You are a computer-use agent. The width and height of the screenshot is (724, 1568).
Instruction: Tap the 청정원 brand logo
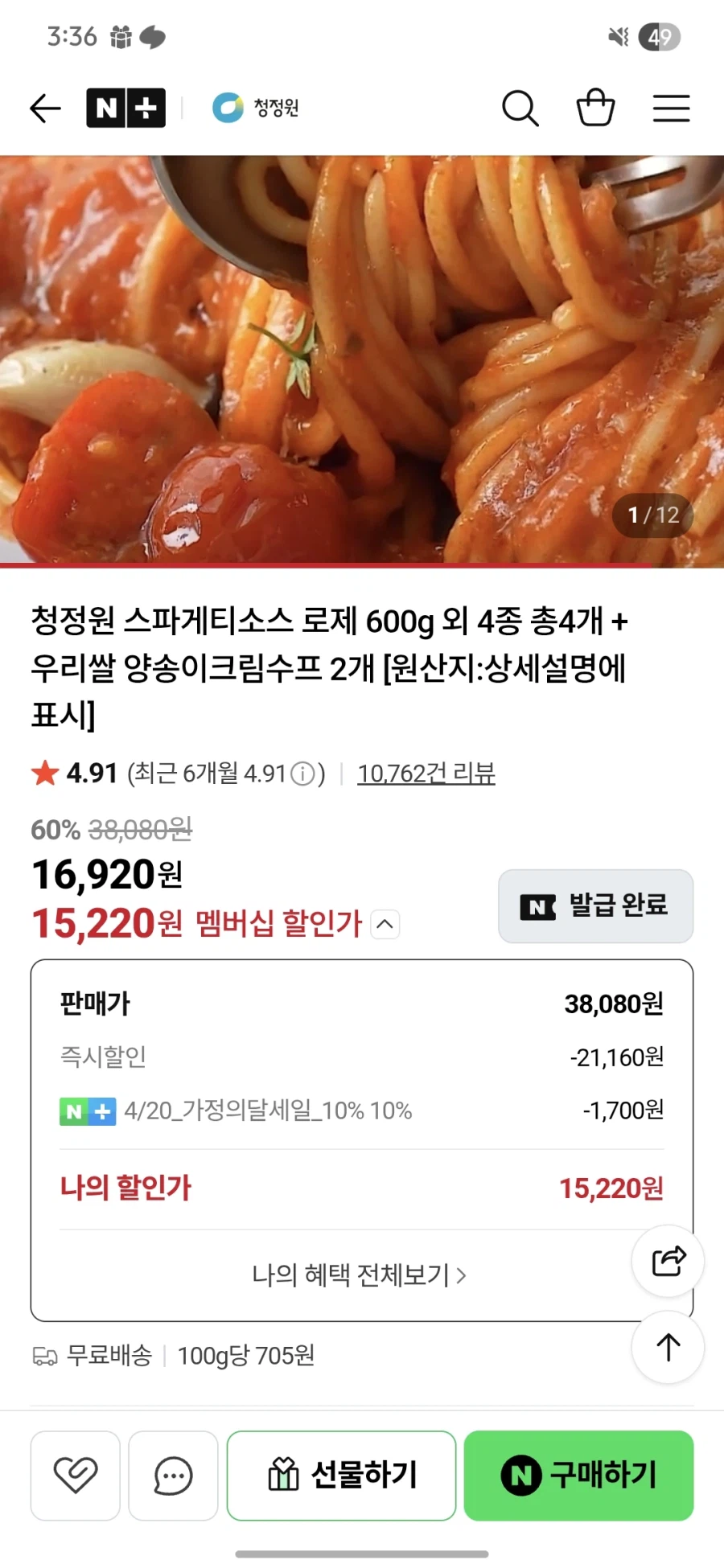256,108
